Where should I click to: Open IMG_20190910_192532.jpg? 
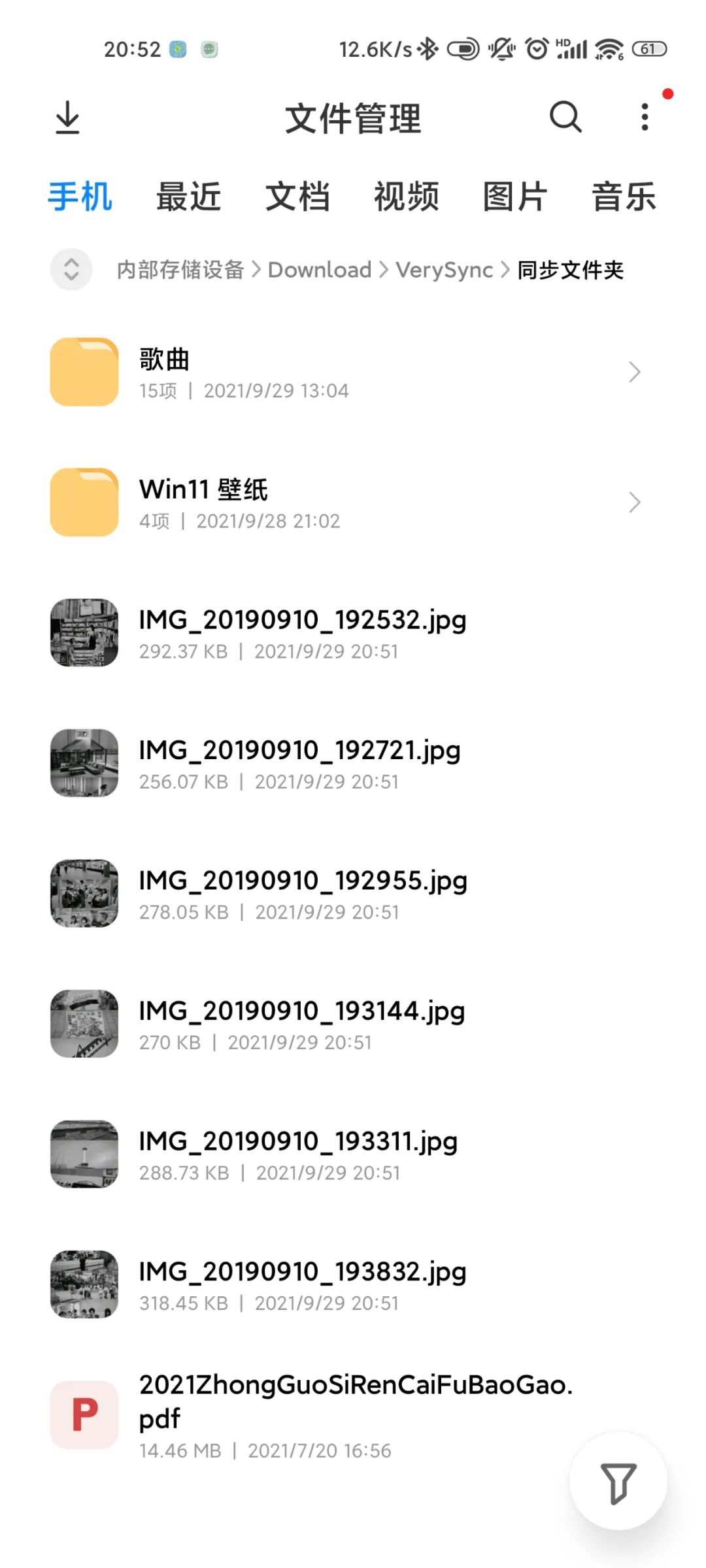pos(302,632)
